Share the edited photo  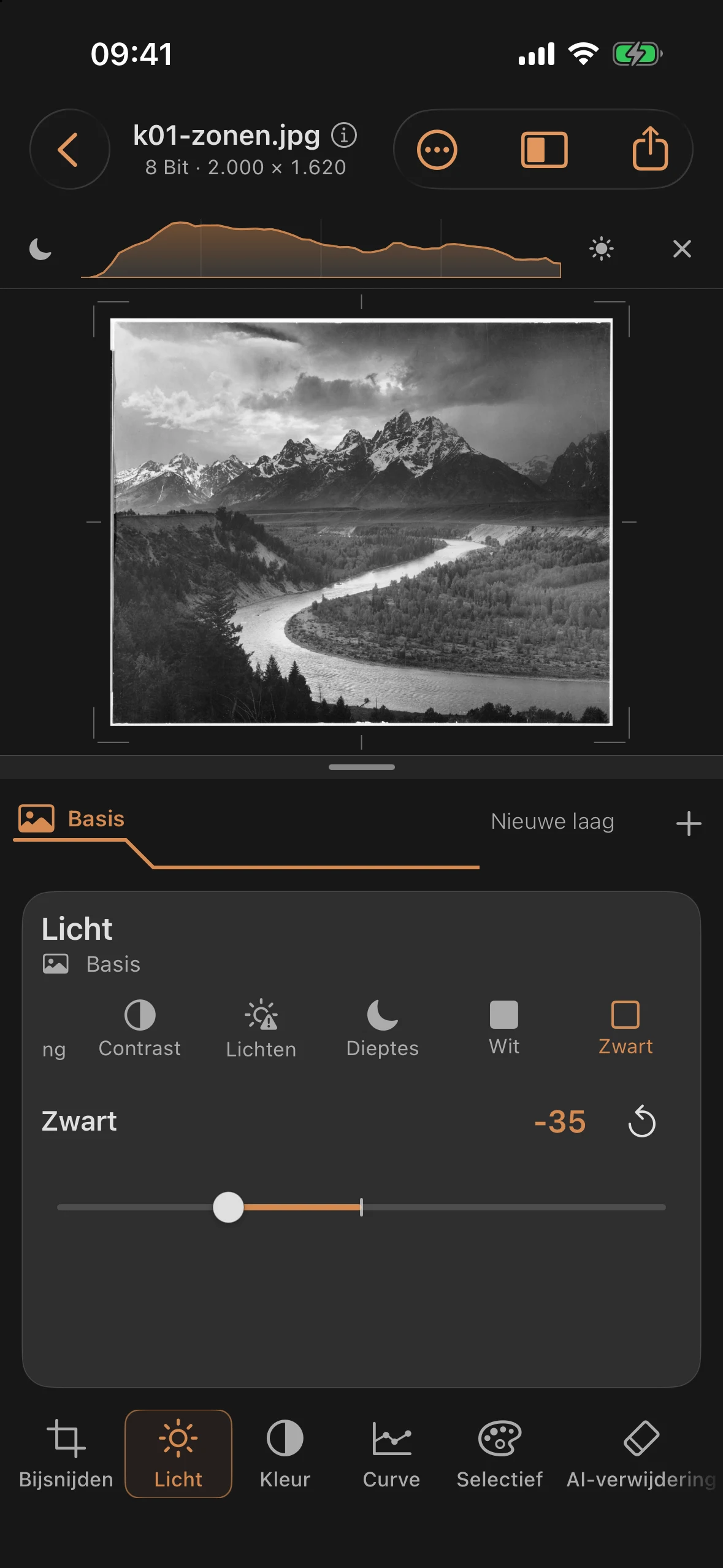click(650, 148)
